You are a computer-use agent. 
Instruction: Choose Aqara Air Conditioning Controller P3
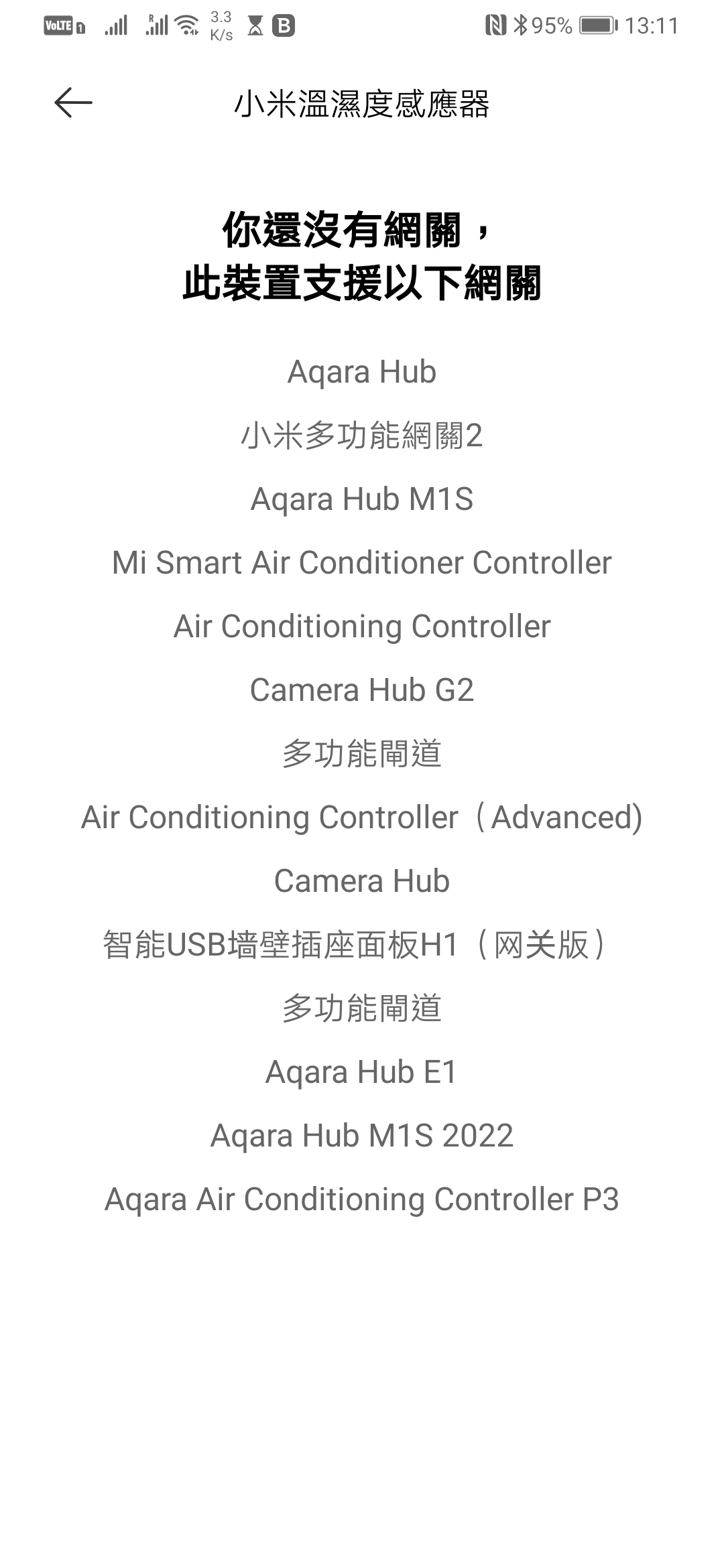click(x=362, y=1198)
